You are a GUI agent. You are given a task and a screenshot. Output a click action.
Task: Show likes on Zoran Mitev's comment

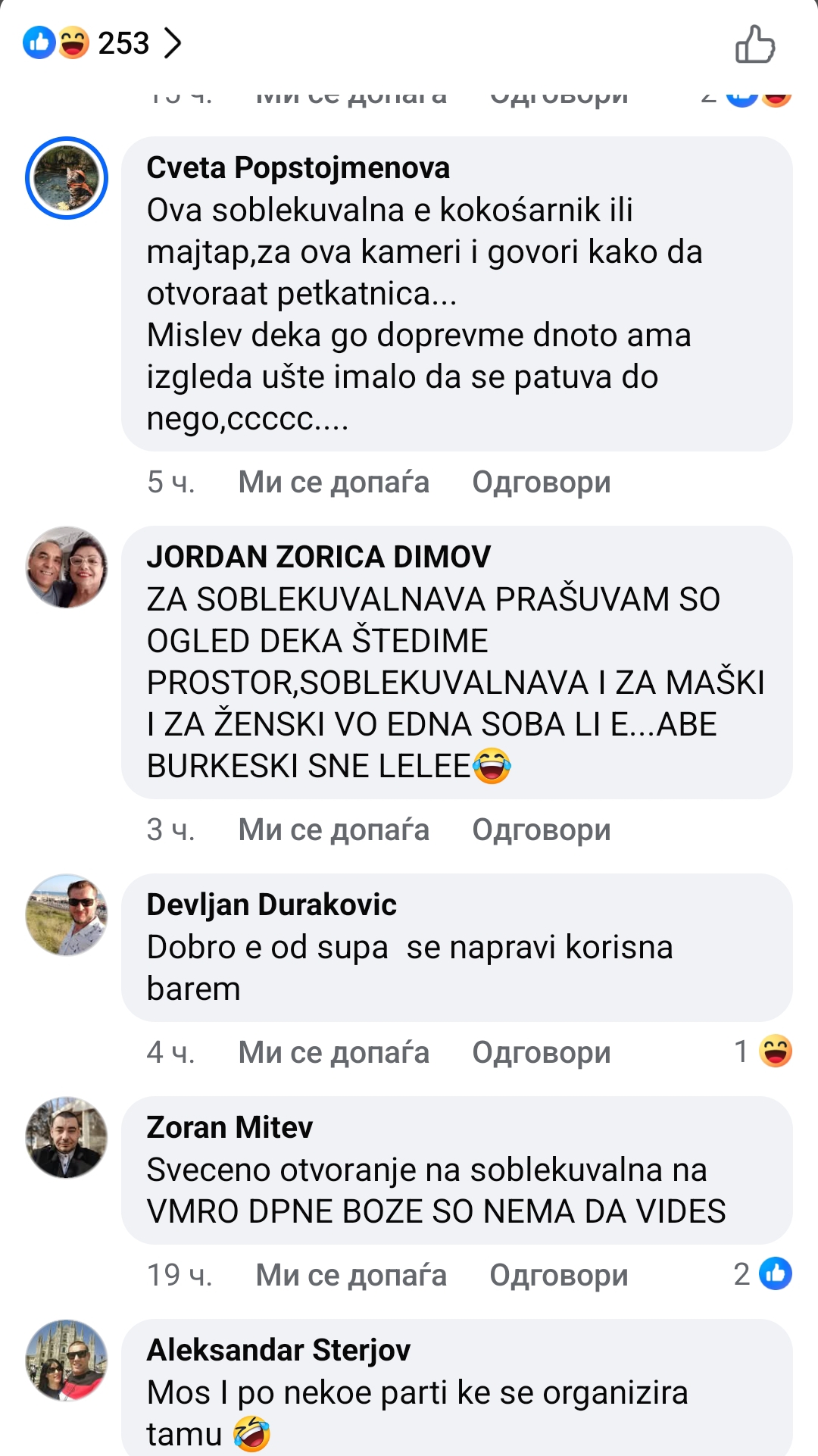[x=763, y=1273]
